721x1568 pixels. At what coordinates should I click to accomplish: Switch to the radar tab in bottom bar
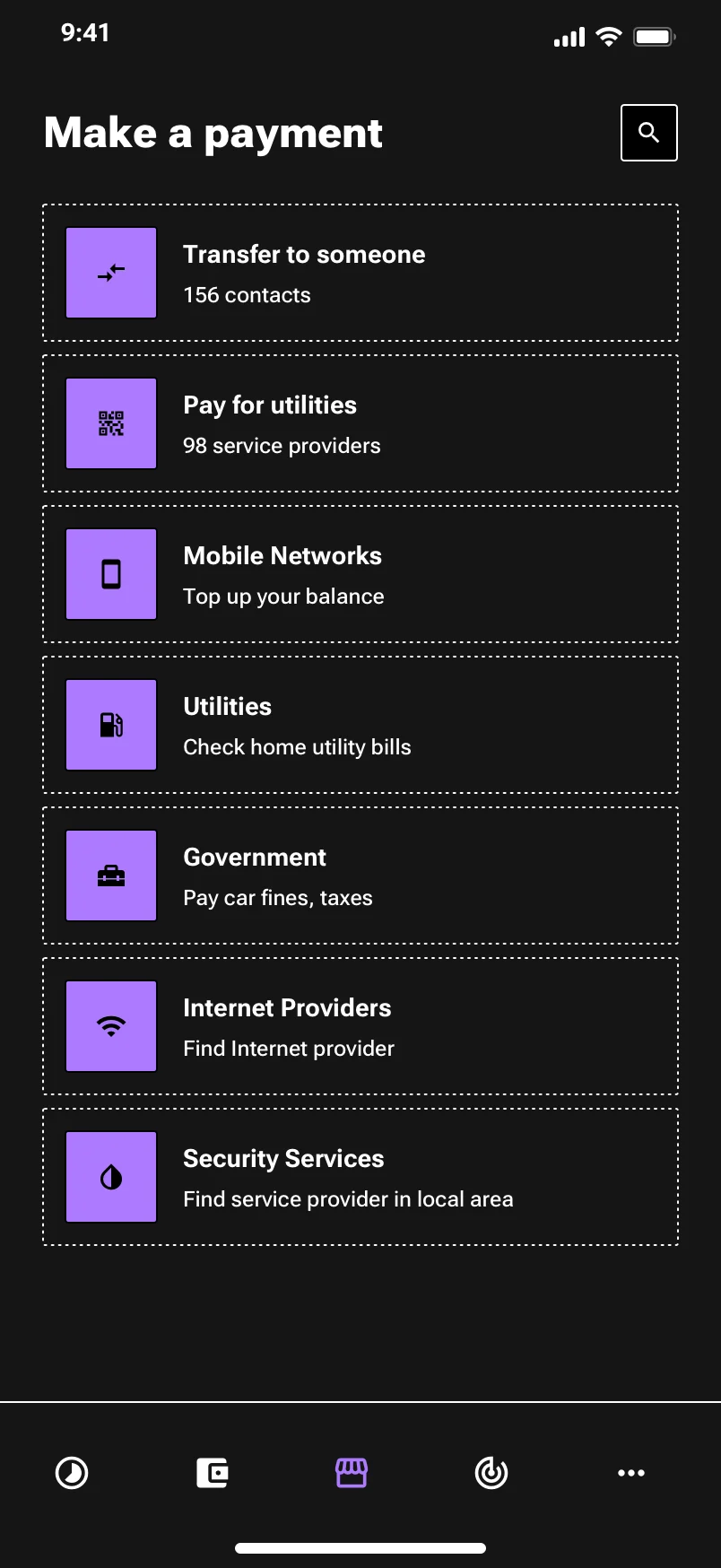pyautogui.click(x=491, y=1472)
